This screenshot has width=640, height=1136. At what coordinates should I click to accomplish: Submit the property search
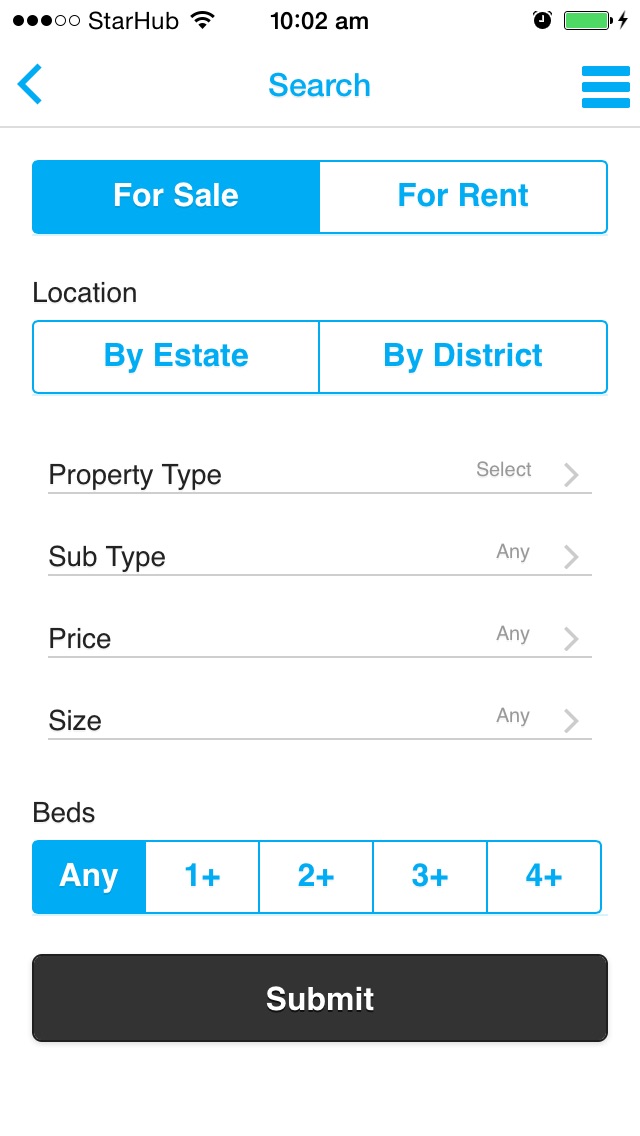(320, 998)
